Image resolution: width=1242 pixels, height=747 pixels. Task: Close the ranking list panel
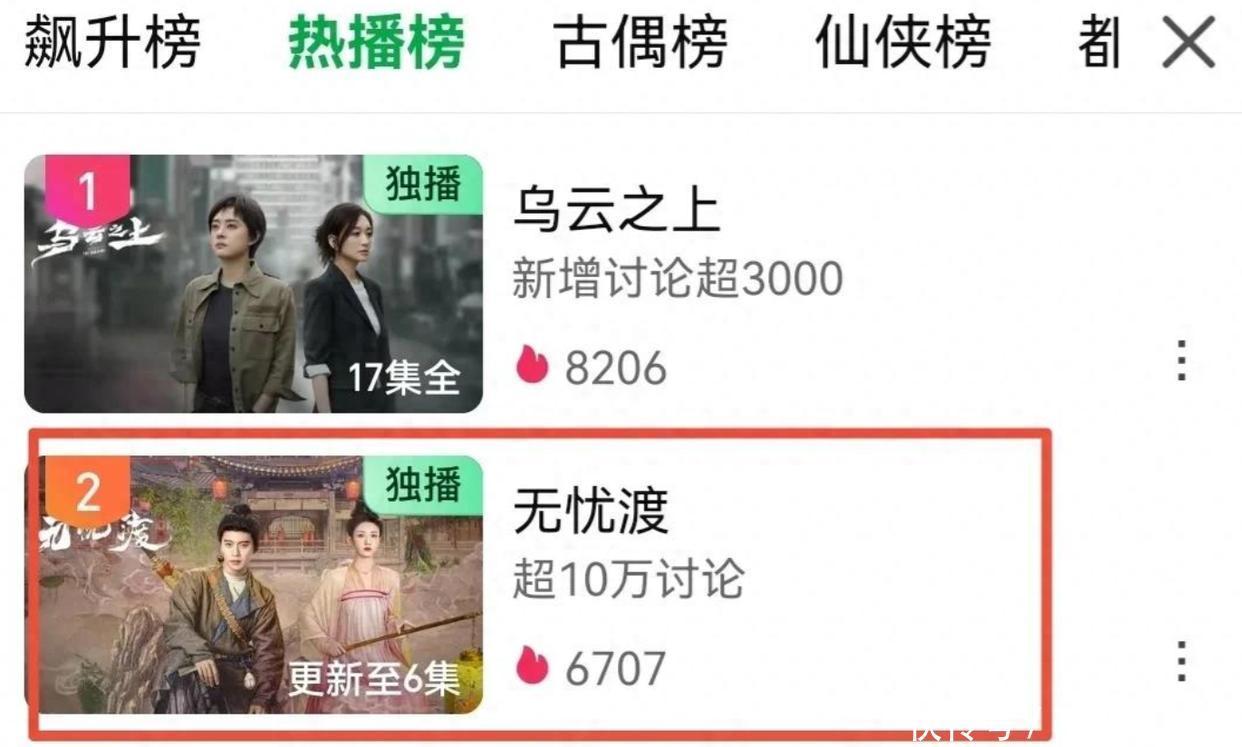click(1188, 42)
